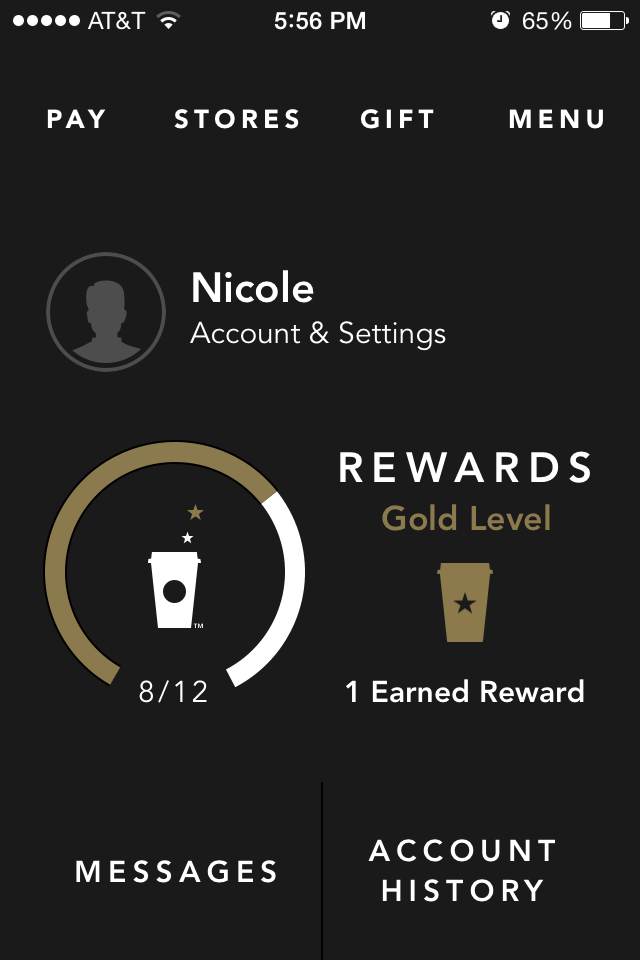This screenshot has height=960, width=640.
Task: Open the Menu tab
Action: pyautogui.click(x=557, y=120)
